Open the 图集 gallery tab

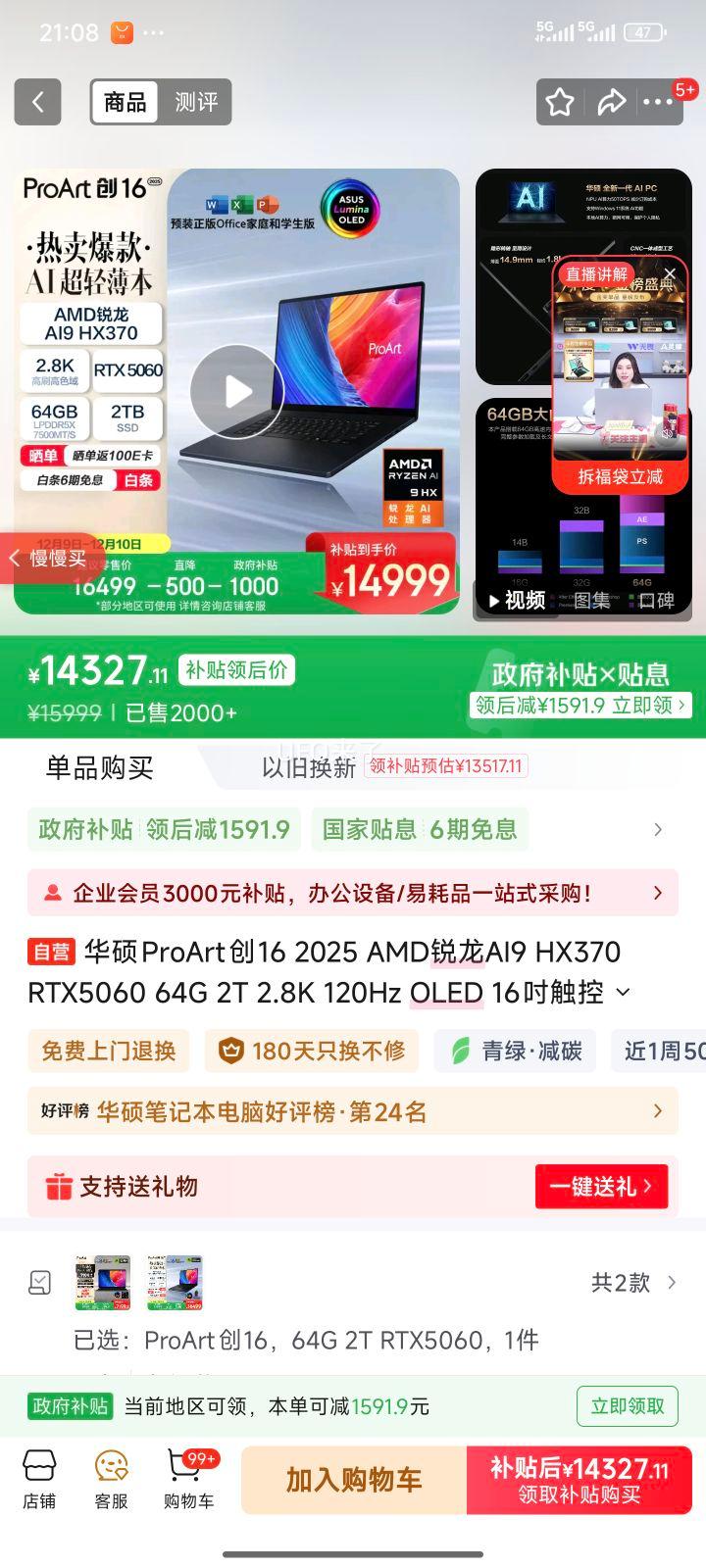(595, 602)
